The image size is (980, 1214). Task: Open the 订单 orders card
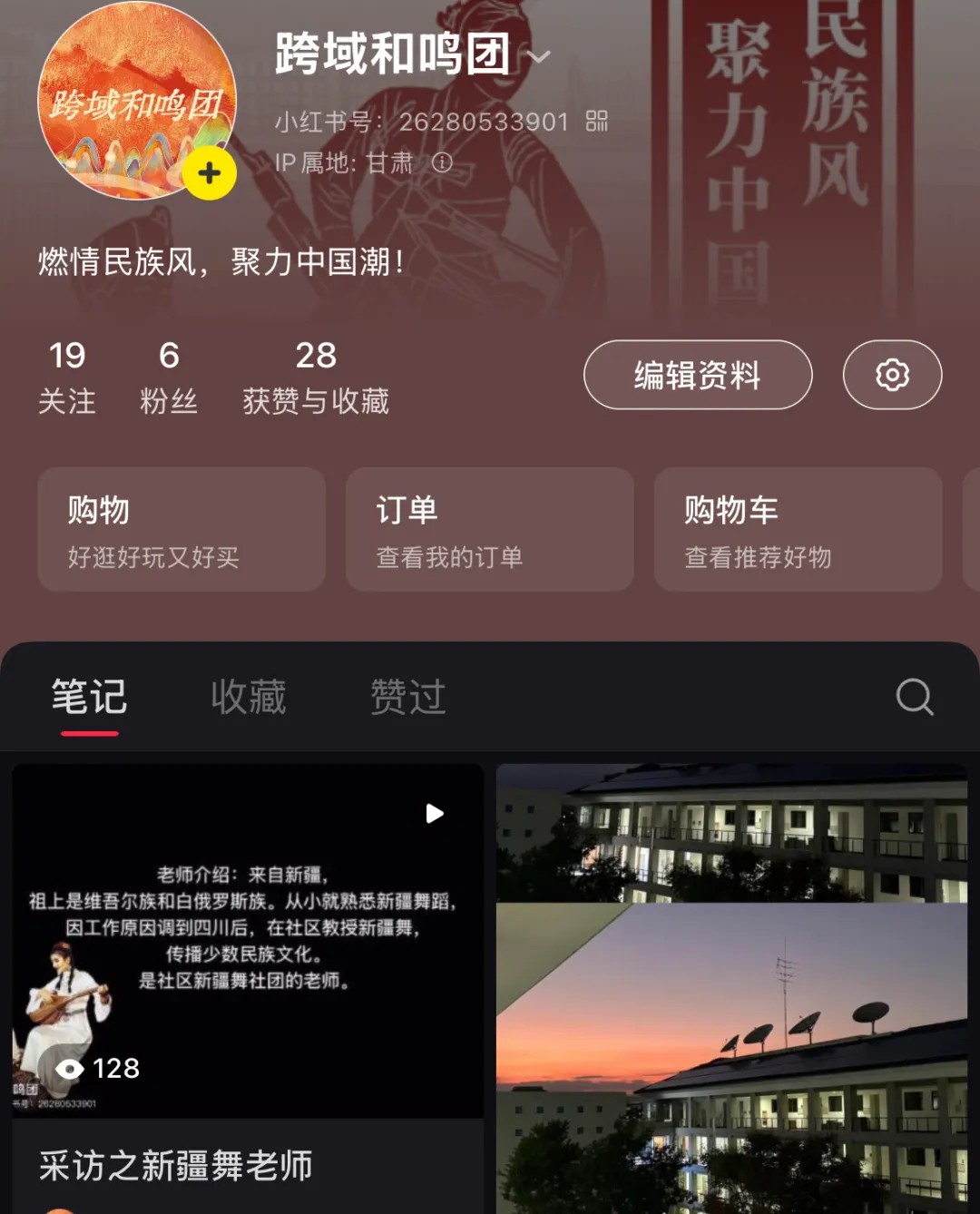489,530
